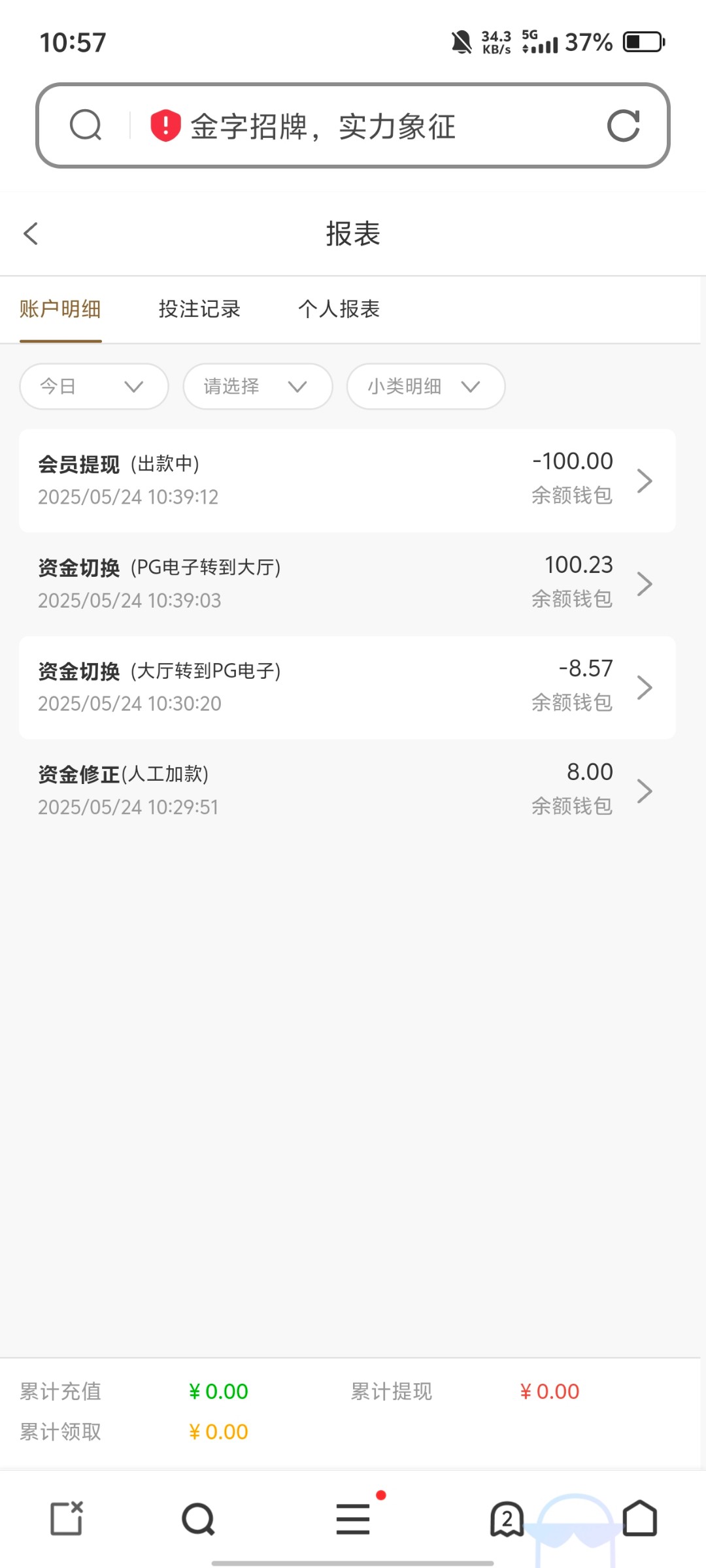The image size is (706, 1568).
Task: Tap the browser search button in bottom bar
Action: (x=198, y=1519)
